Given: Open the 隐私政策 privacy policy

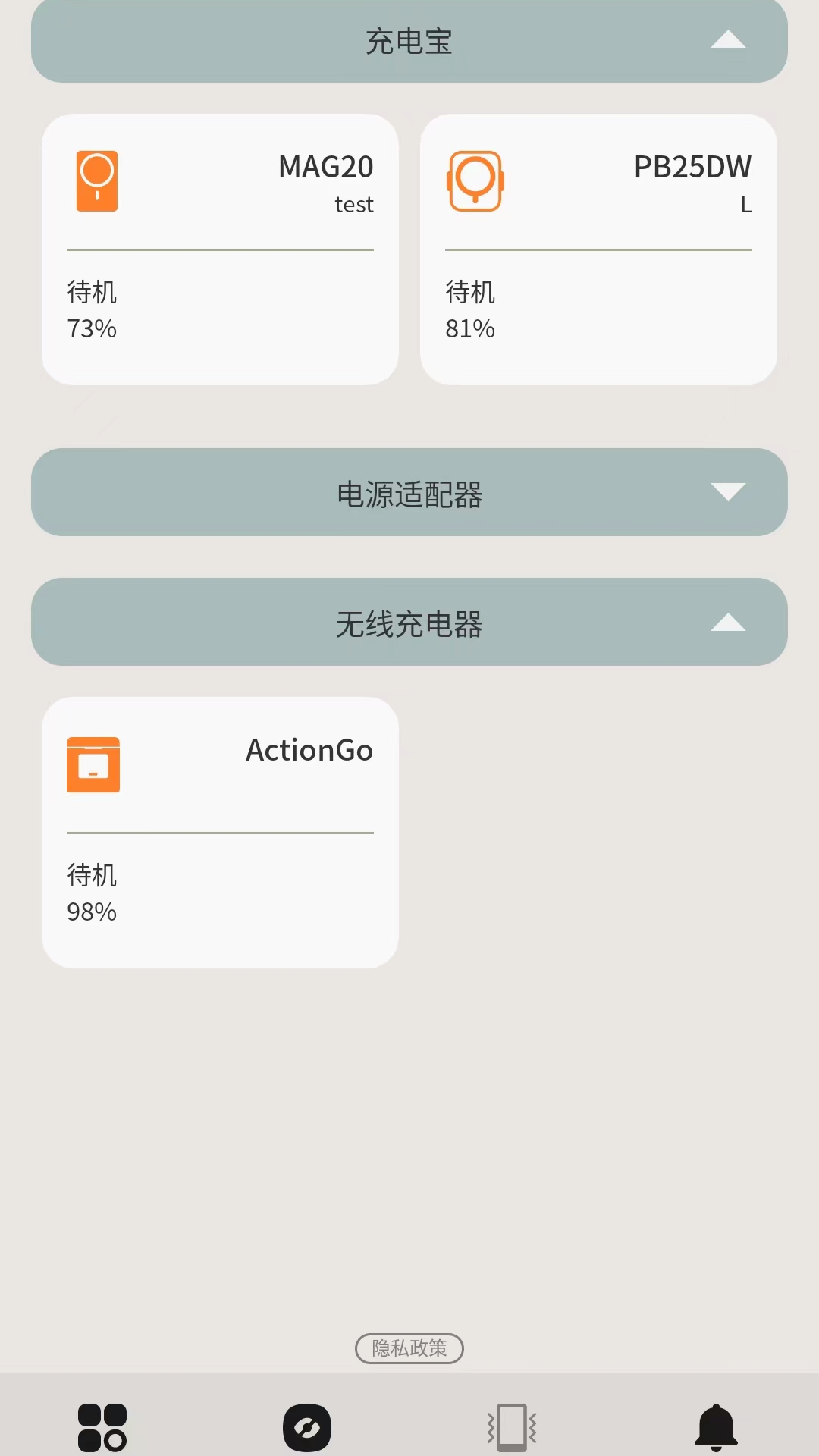Looking at the screenshot, I should point(409,1348).
